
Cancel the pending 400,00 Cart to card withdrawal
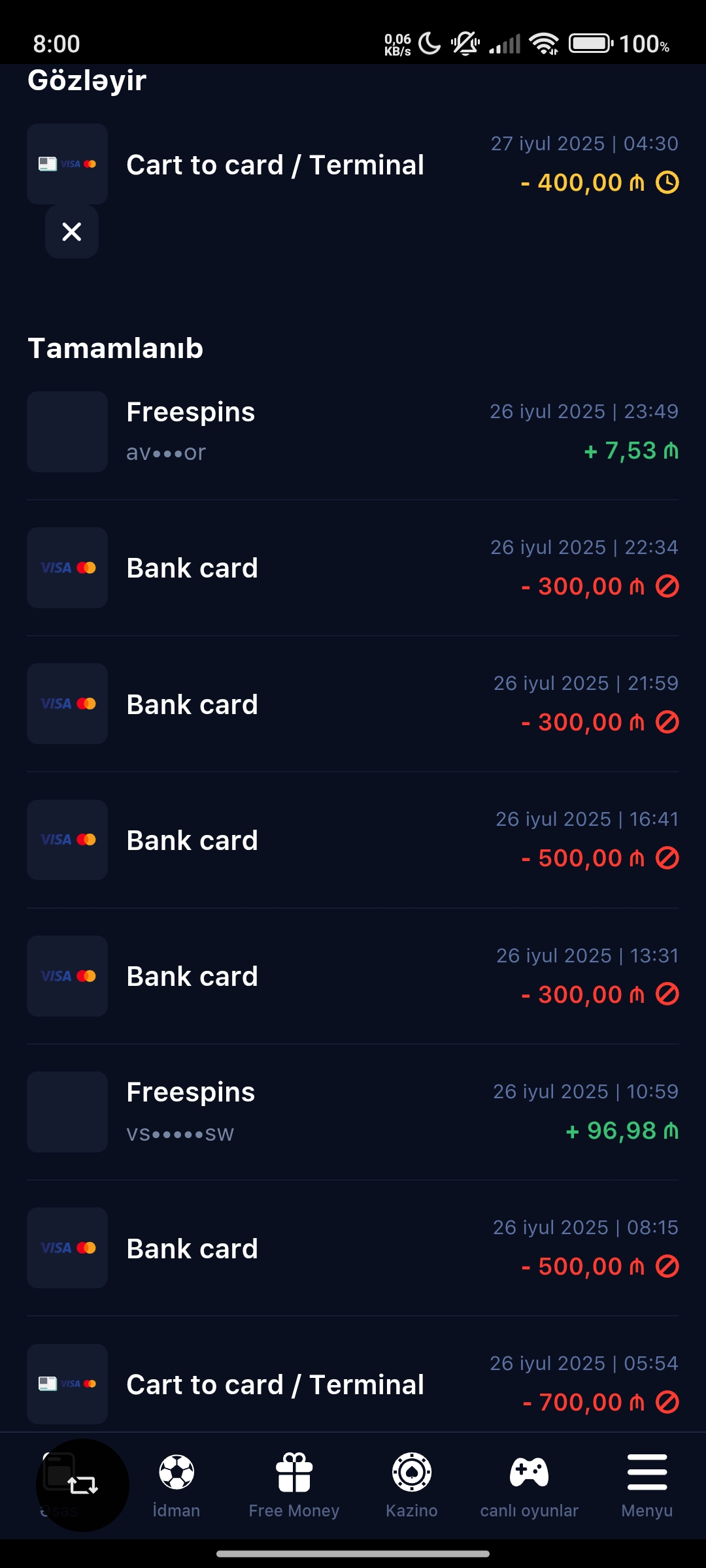[x=72, y=232]
